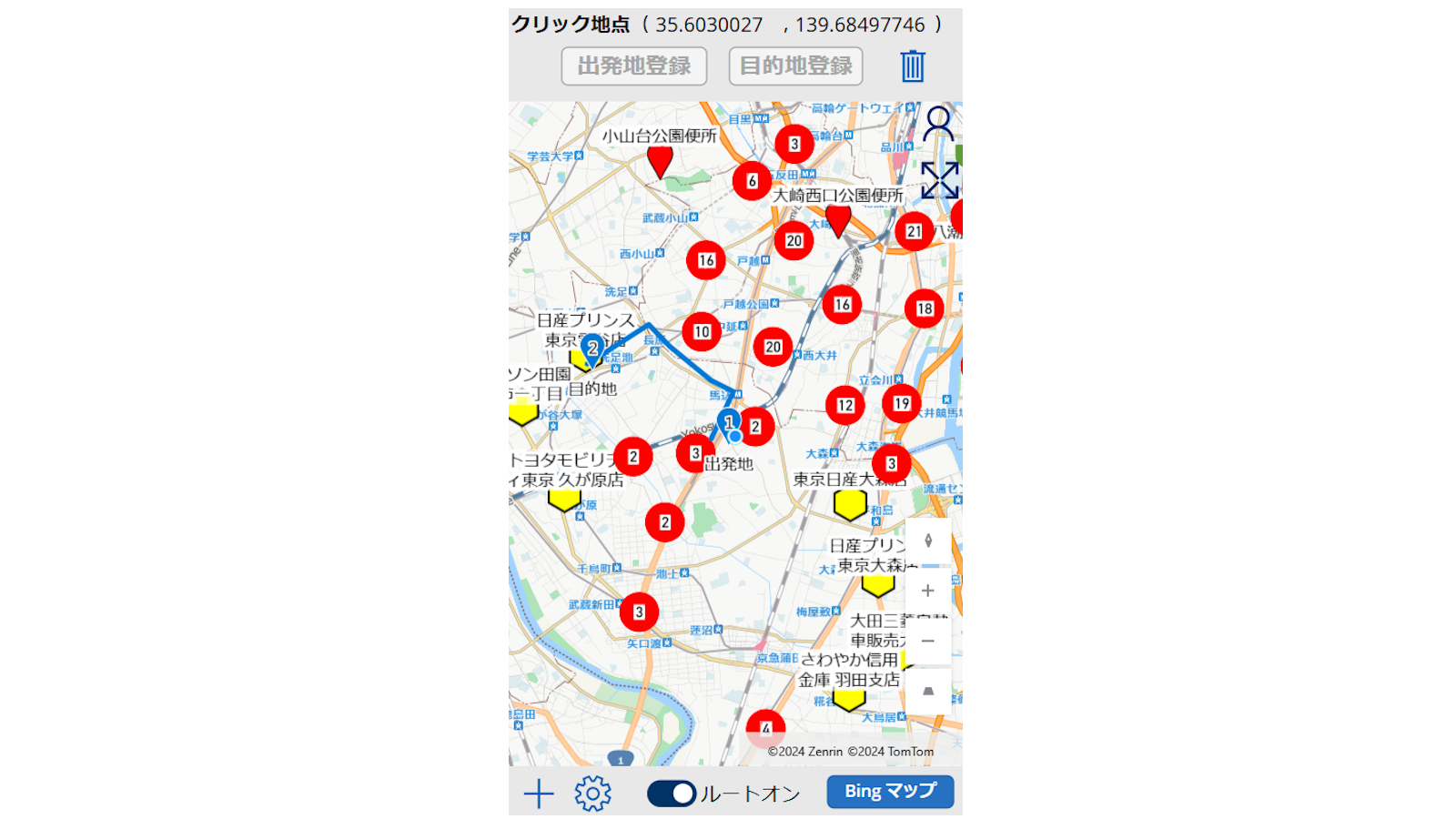Tap the map tilt control
Screen dimensions: 1456x819
[927, 692]
